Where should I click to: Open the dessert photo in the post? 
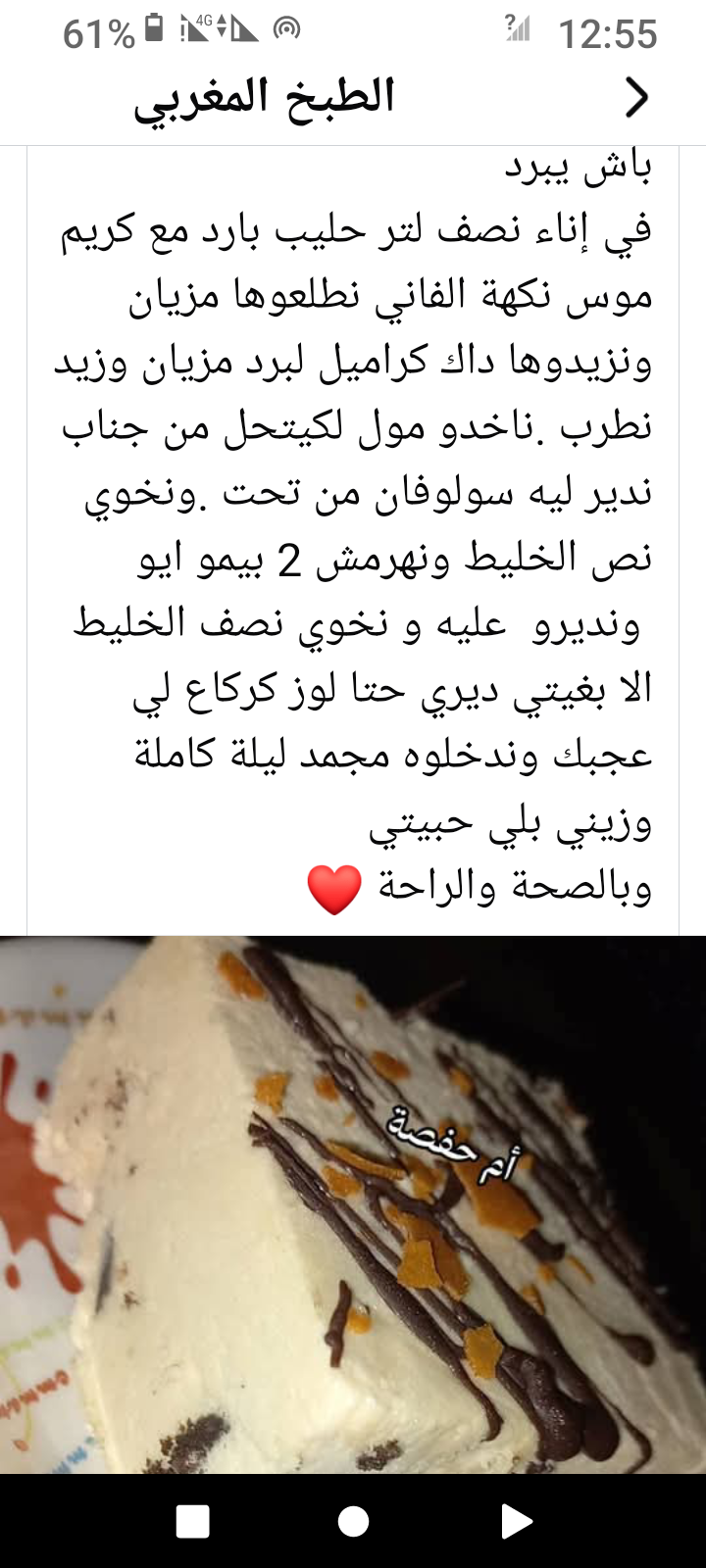coord(353,1203)
